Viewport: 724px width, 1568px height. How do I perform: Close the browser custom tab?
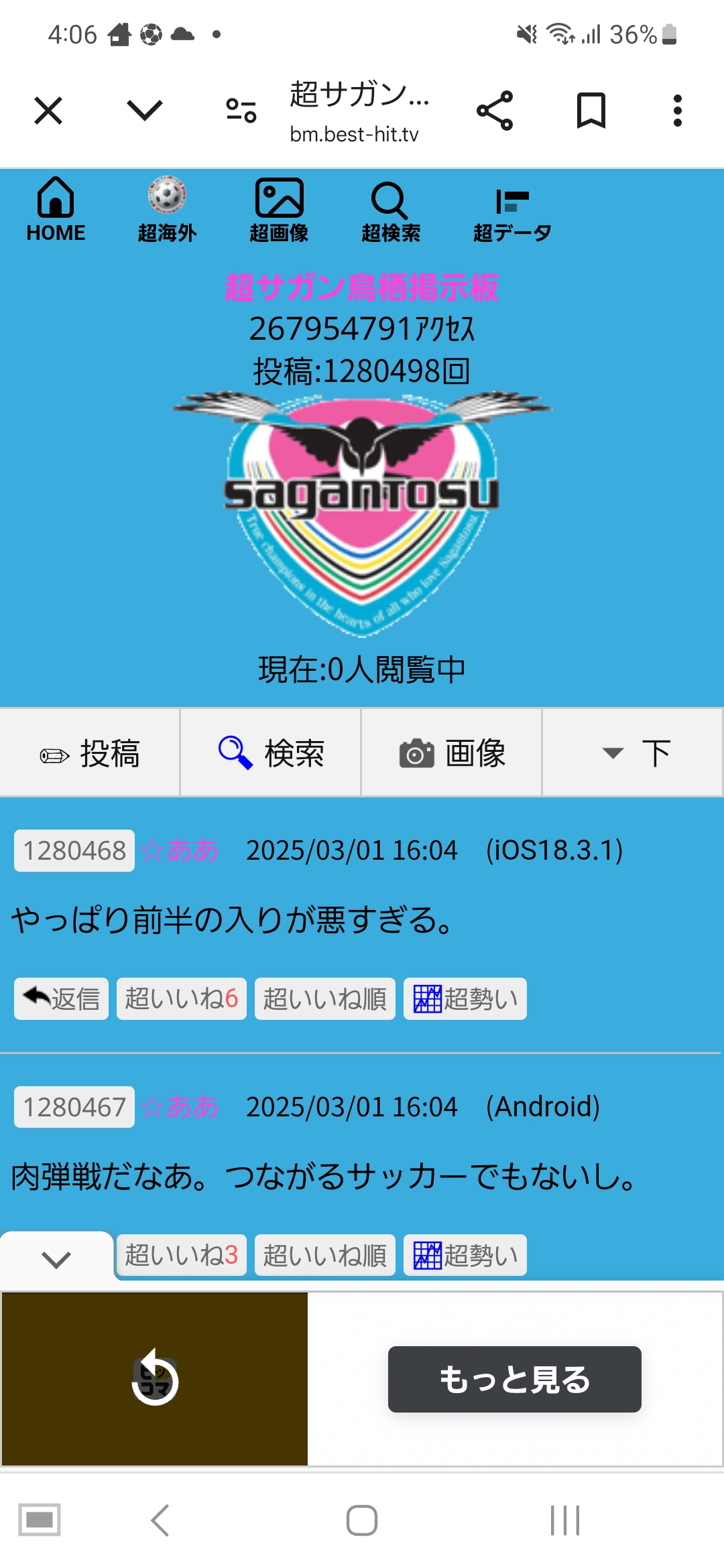point(48,111)
